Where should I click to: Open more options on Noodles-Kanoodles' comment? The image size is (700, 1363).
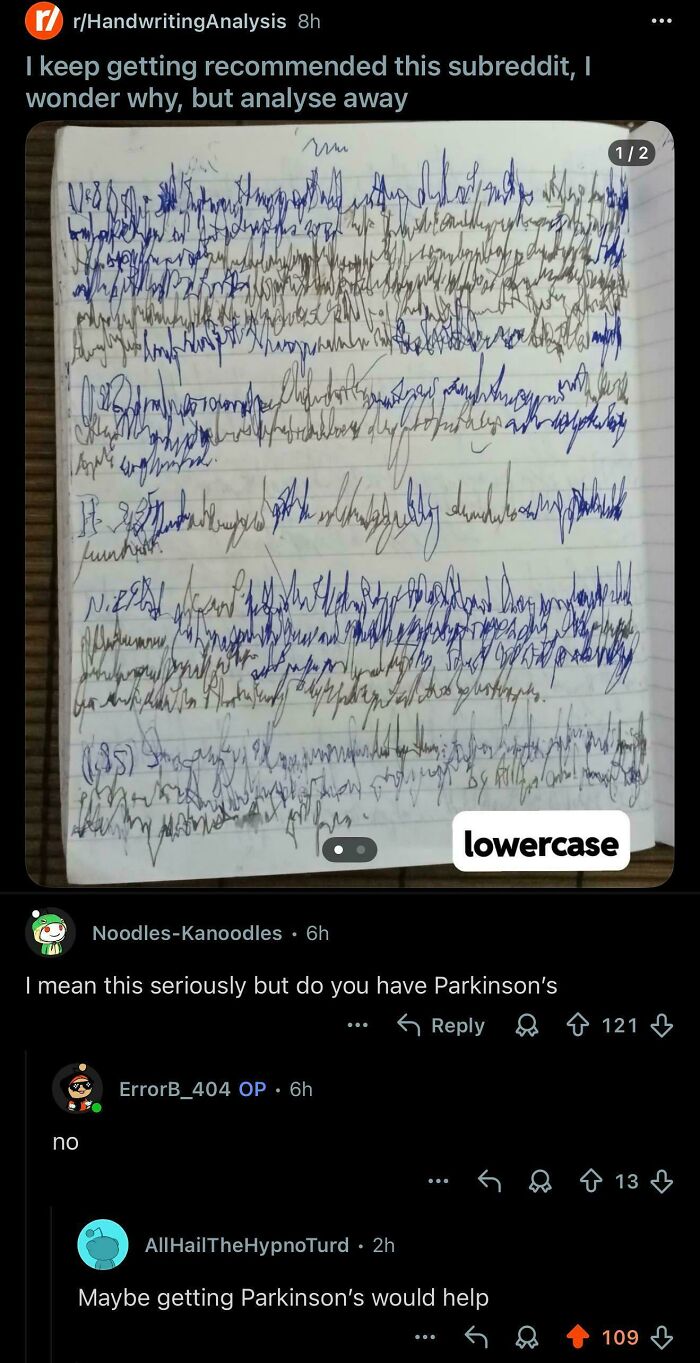(x=358, y=1025)
